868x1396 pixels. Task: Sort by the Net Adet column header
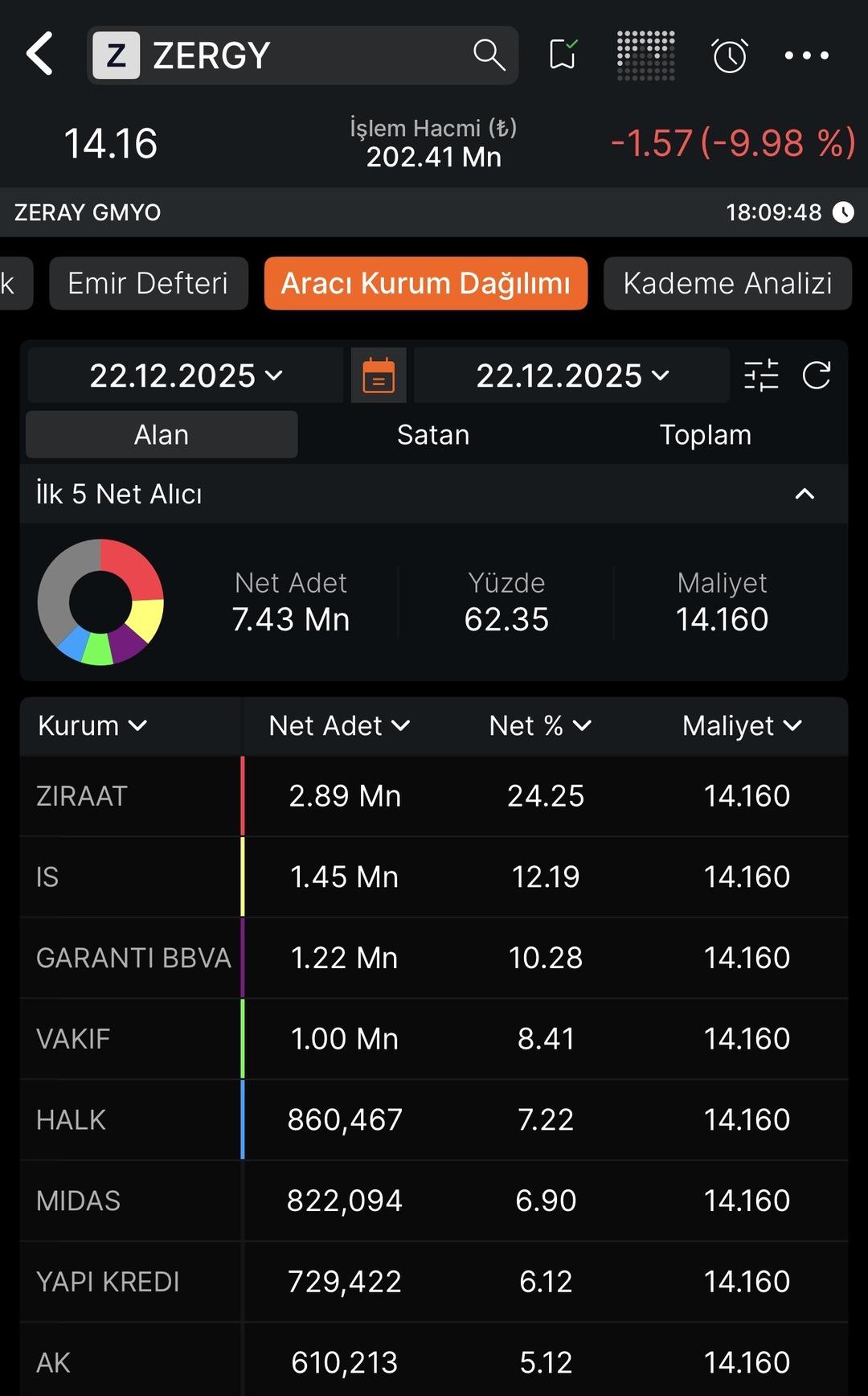(338, 725)
